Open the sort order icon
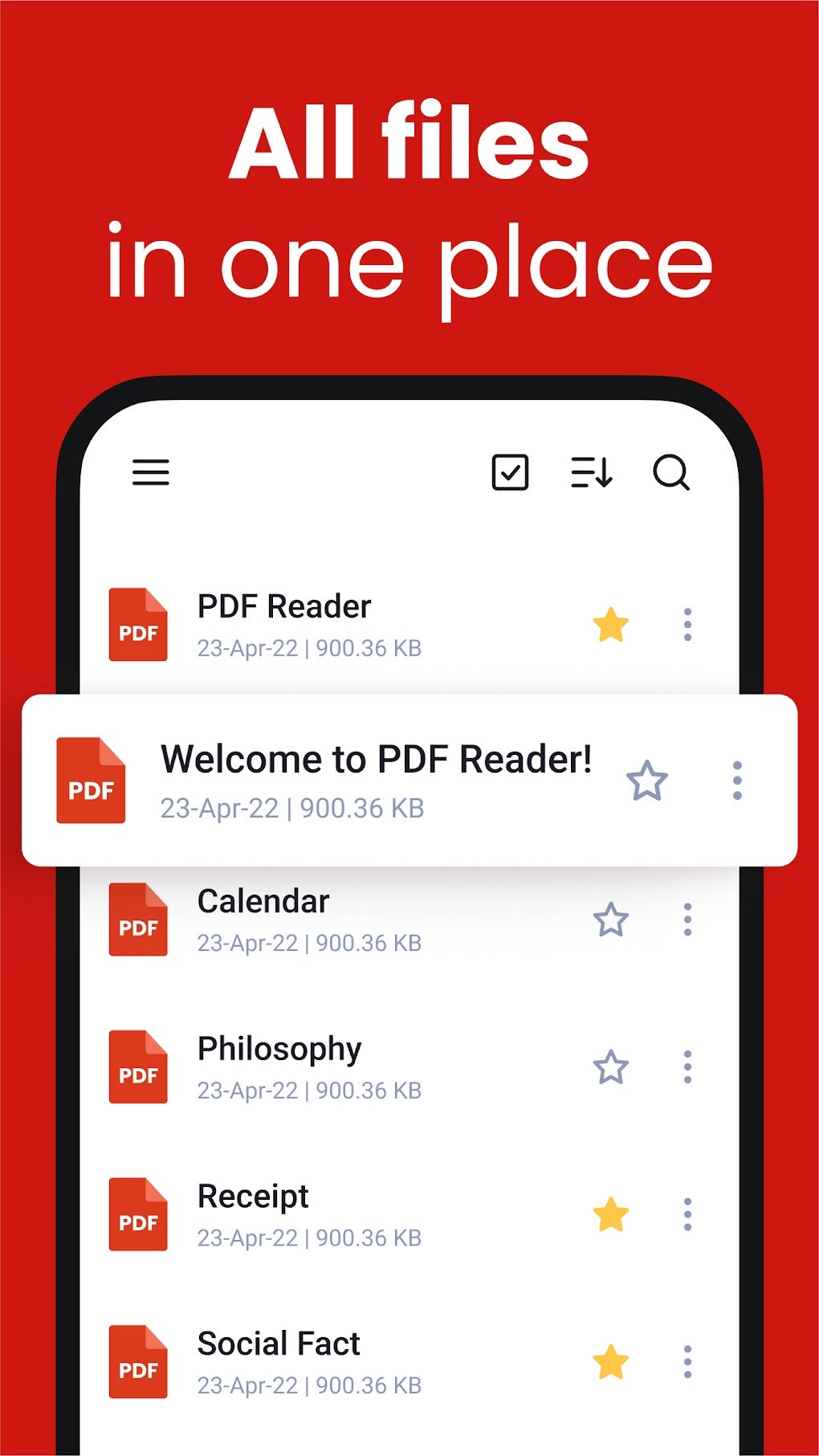 pos(591,474)
